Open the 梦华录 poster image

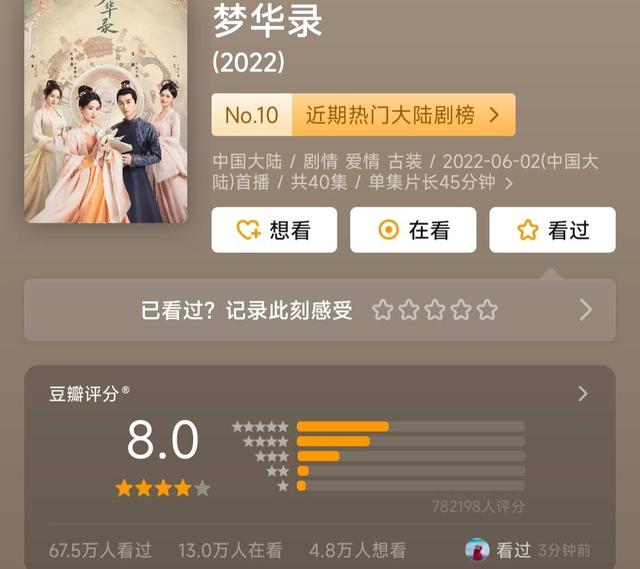(105, 110)
